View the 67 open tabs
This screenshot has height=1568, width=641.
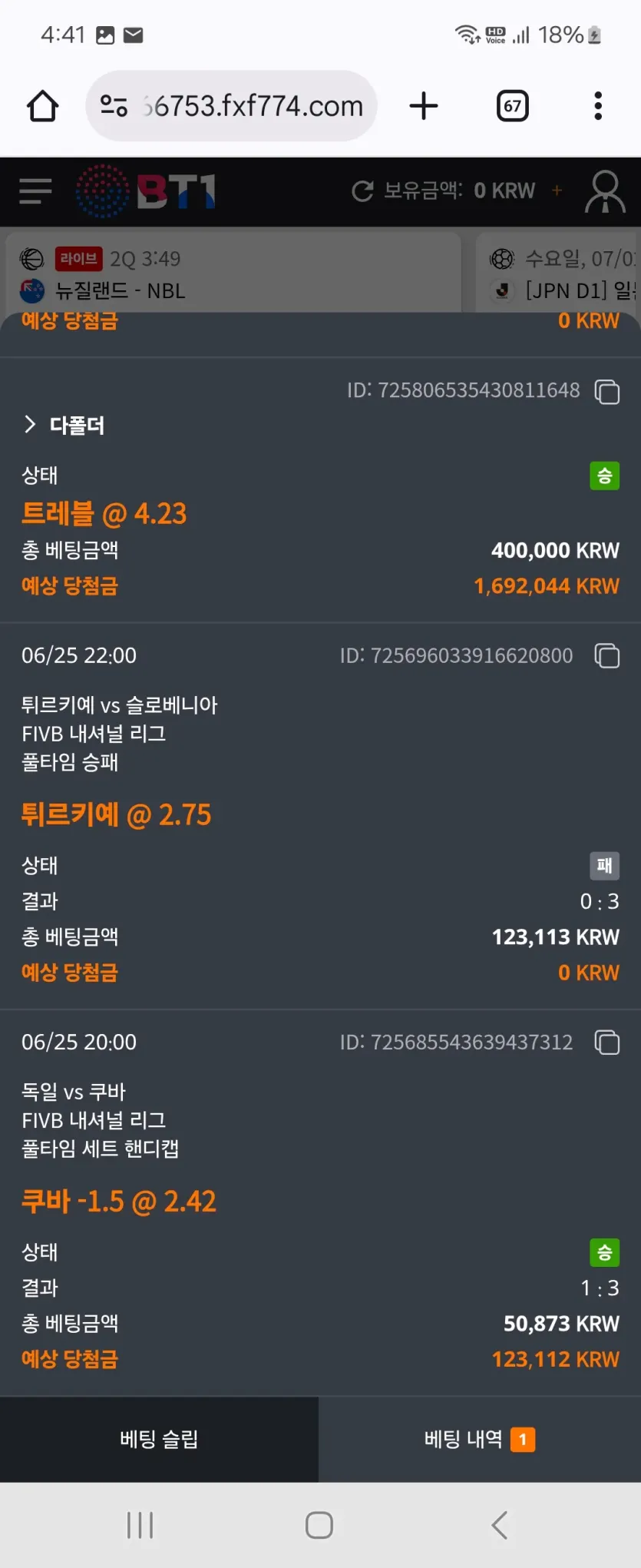pyautogui.click(x=513, y=106)
